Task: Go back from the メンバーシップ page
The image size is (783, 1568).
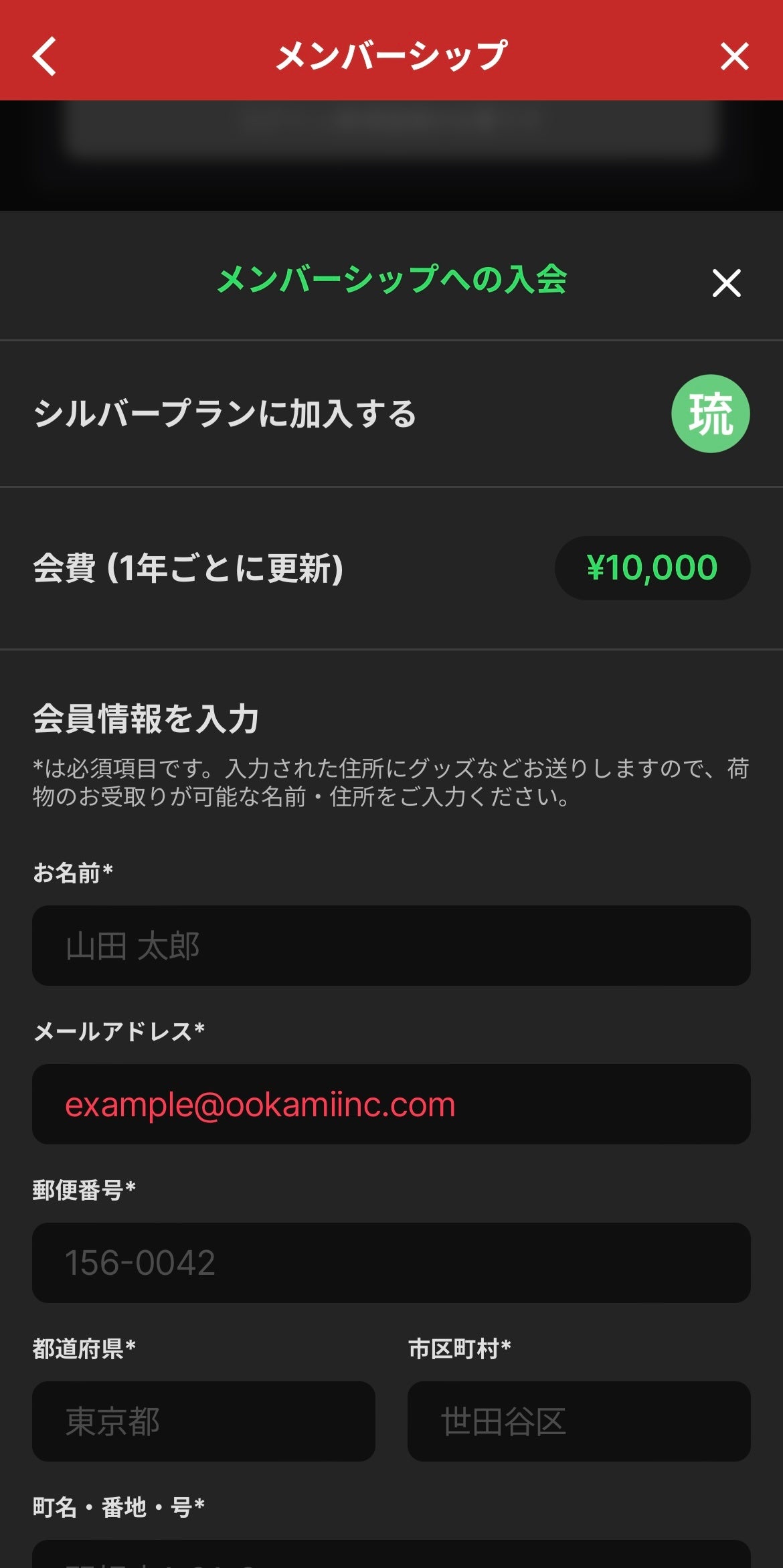Action: [45, 56]
